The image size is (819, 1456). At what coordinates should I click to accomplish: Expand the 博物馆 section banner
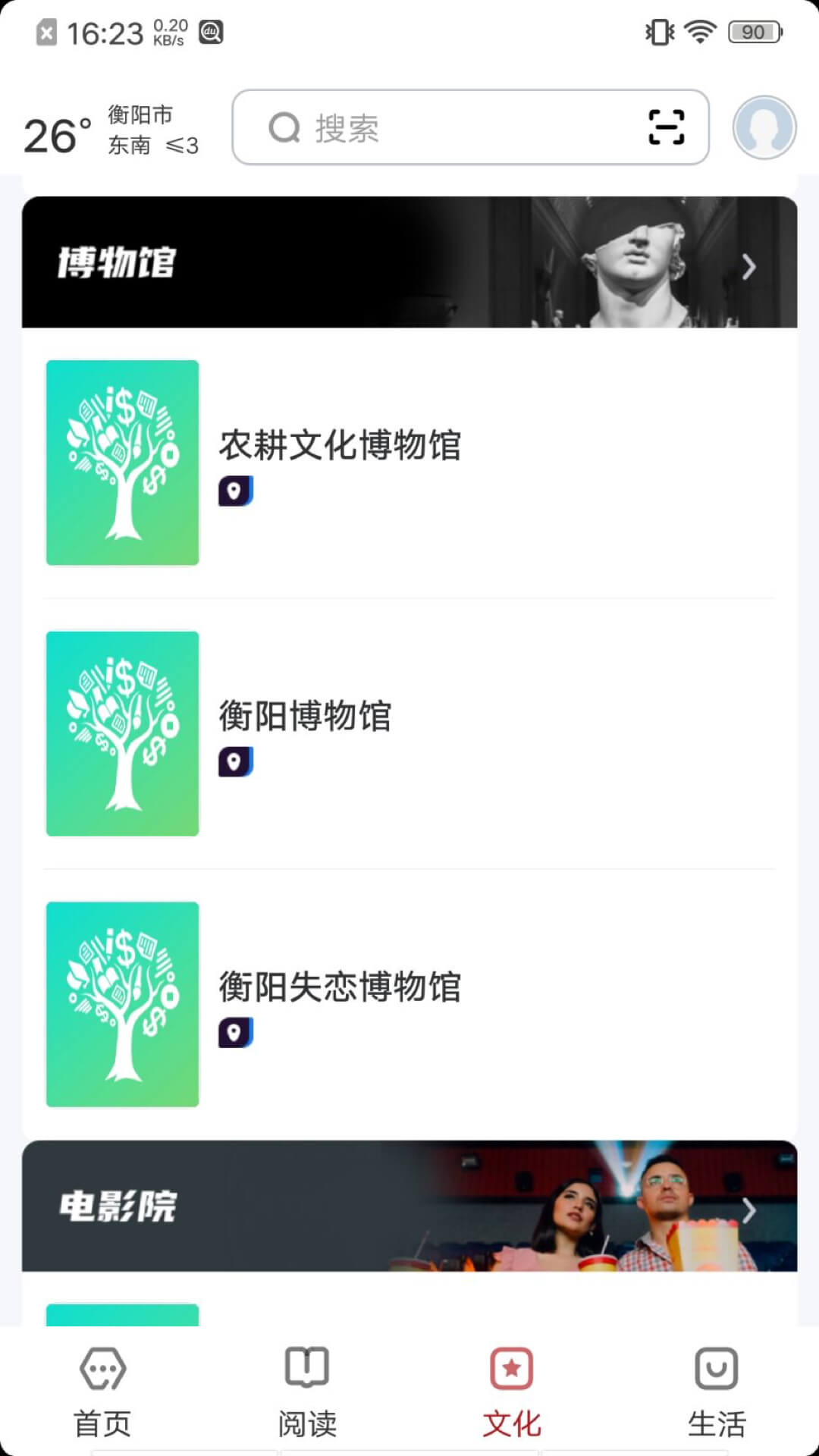point(409,262)
